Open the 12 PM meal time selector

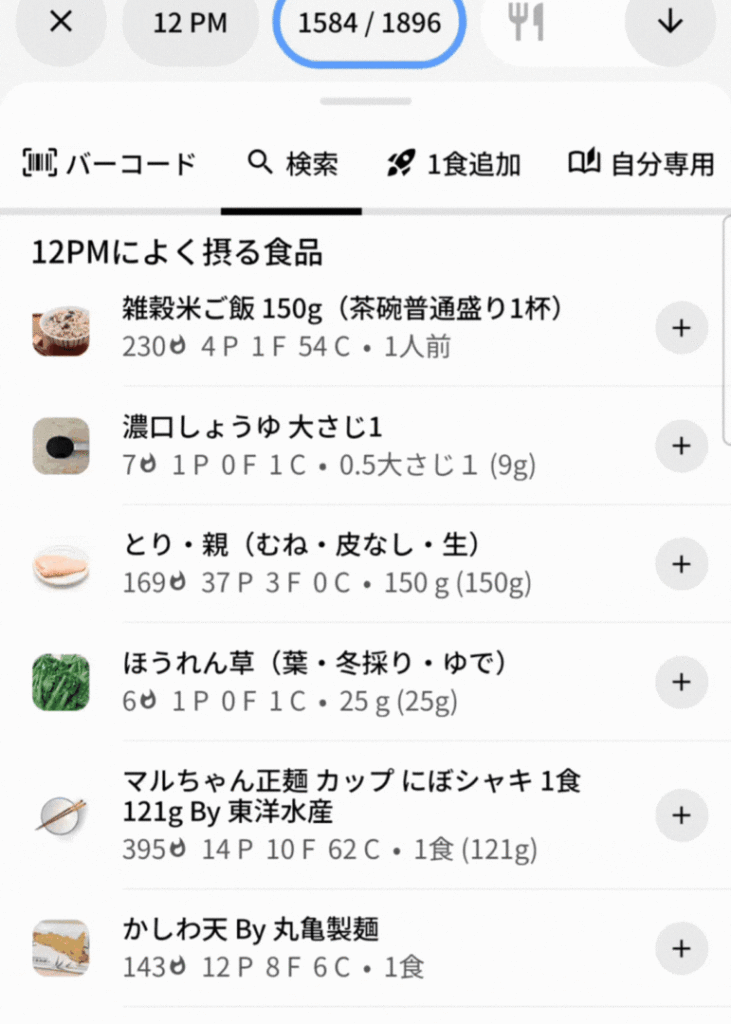190,25
